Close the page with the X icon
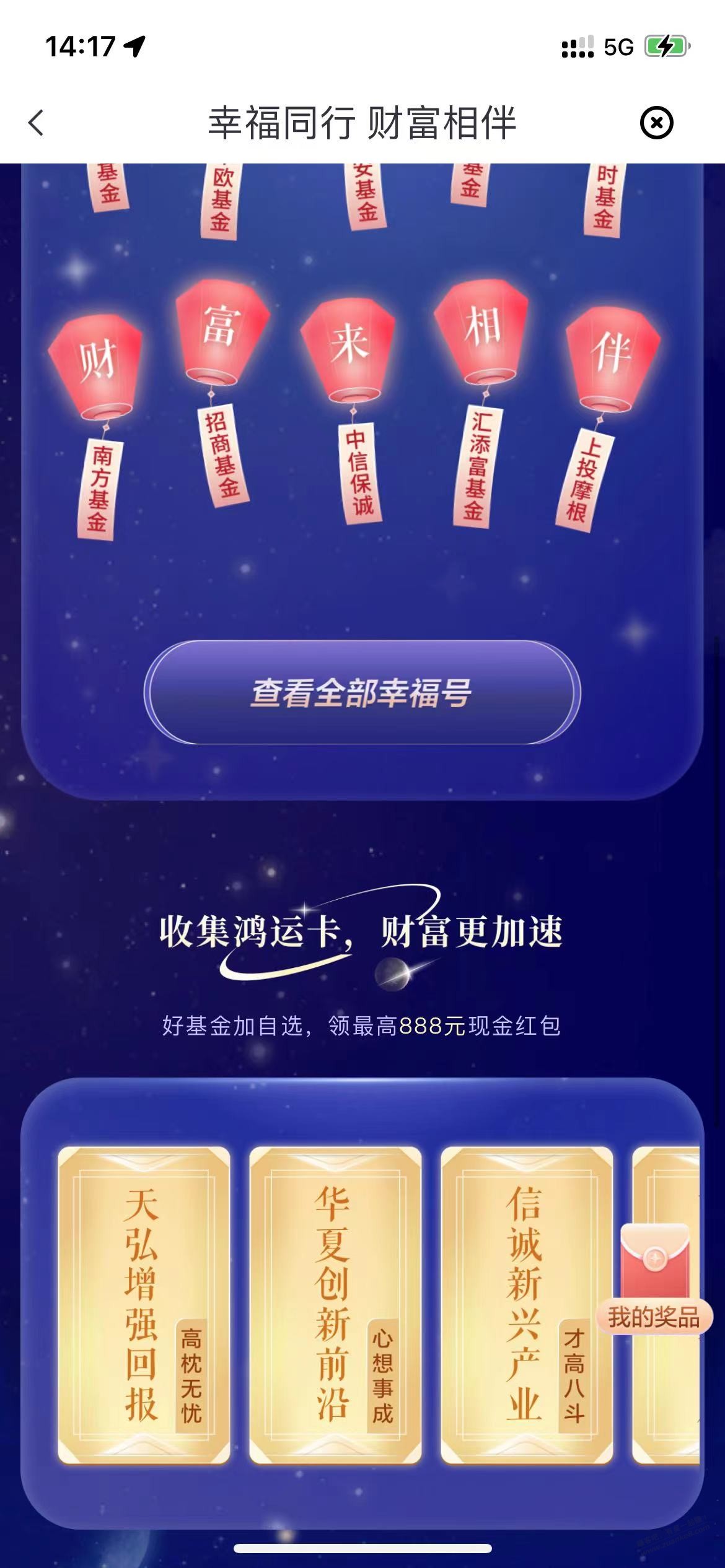This screenshot has width=725, height=1568. pyautogui.click(x=656, y=123)
